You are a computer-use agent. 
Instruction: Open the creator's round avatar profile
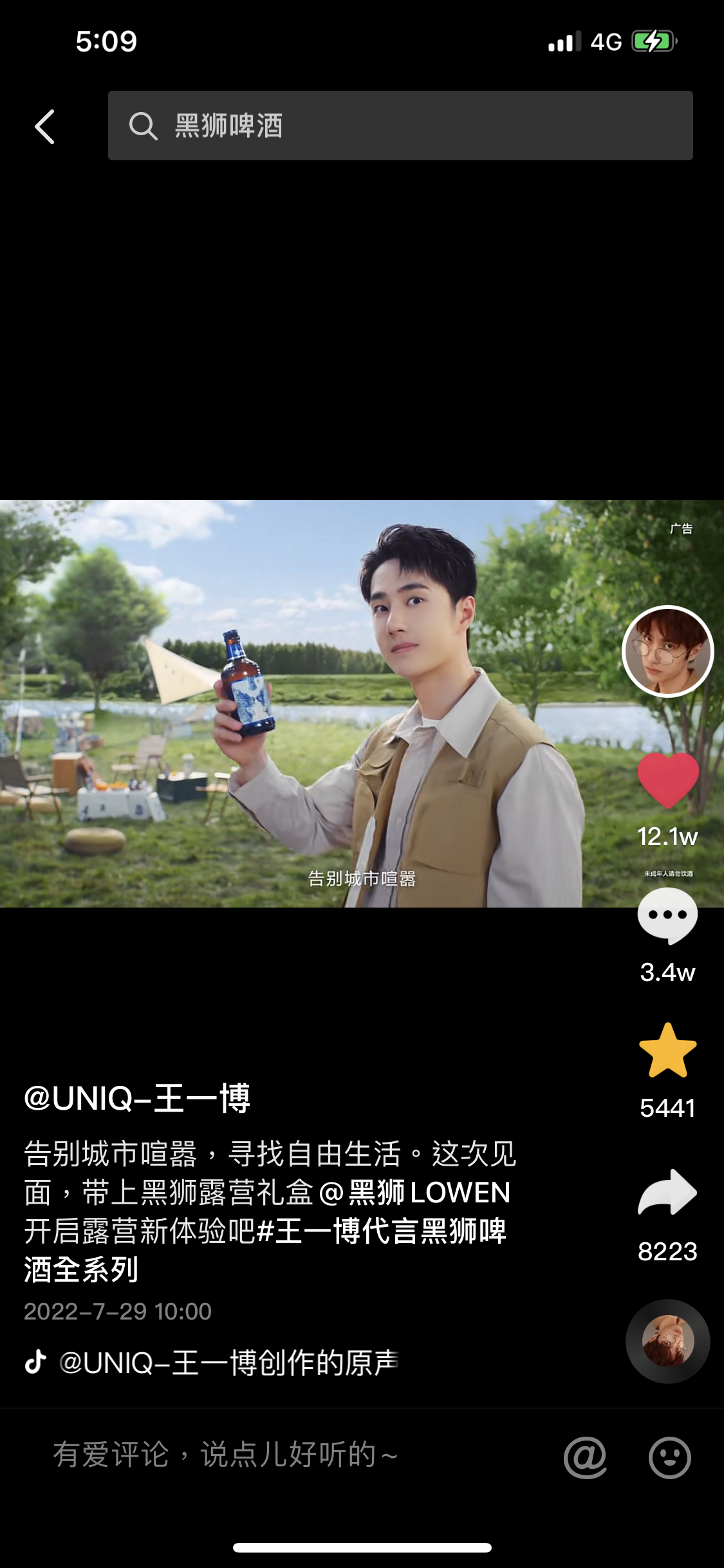(x=667, y=651)
